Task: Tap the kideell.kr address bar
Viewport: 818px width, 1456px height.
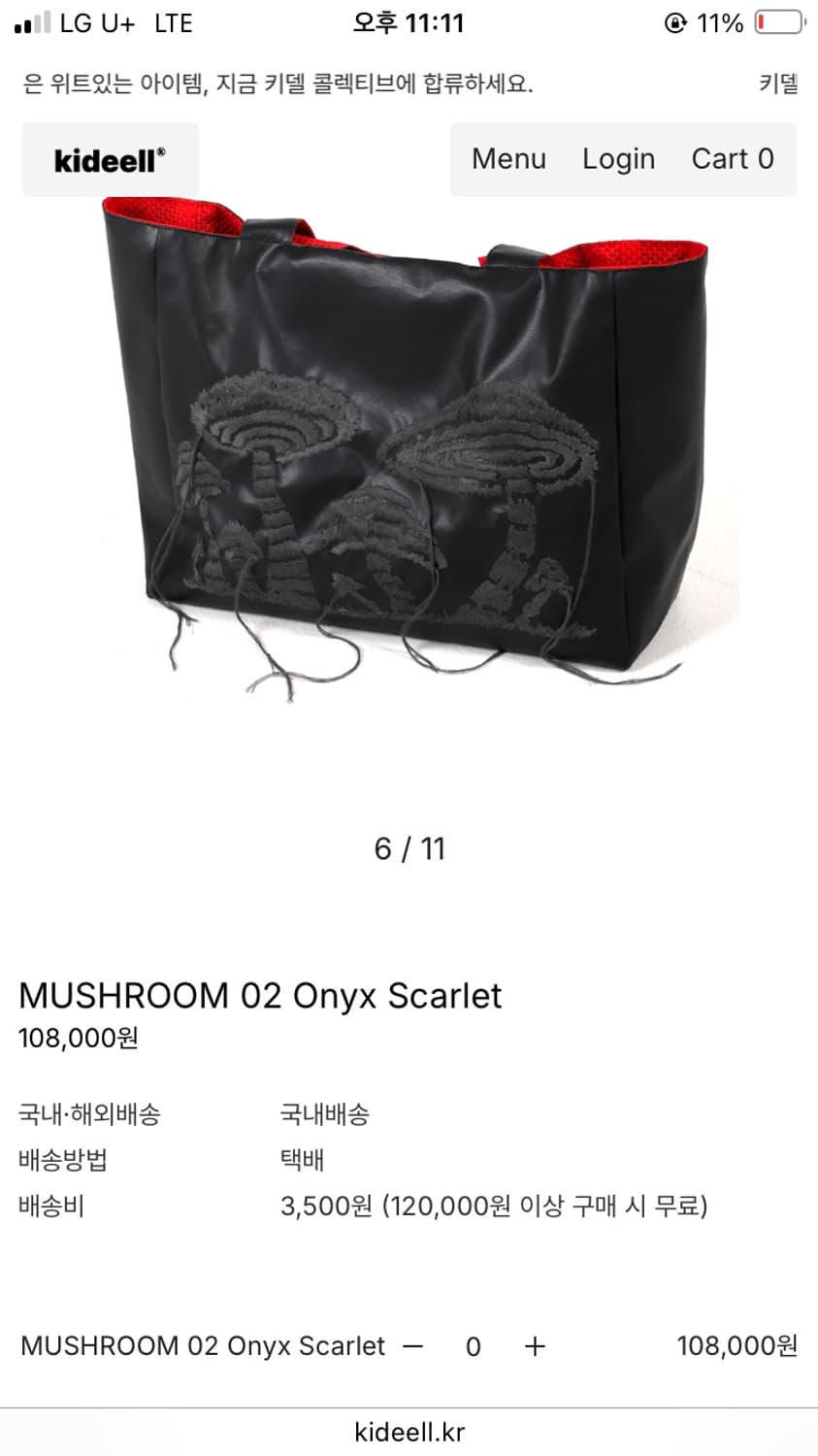Action: point(409,1431)
